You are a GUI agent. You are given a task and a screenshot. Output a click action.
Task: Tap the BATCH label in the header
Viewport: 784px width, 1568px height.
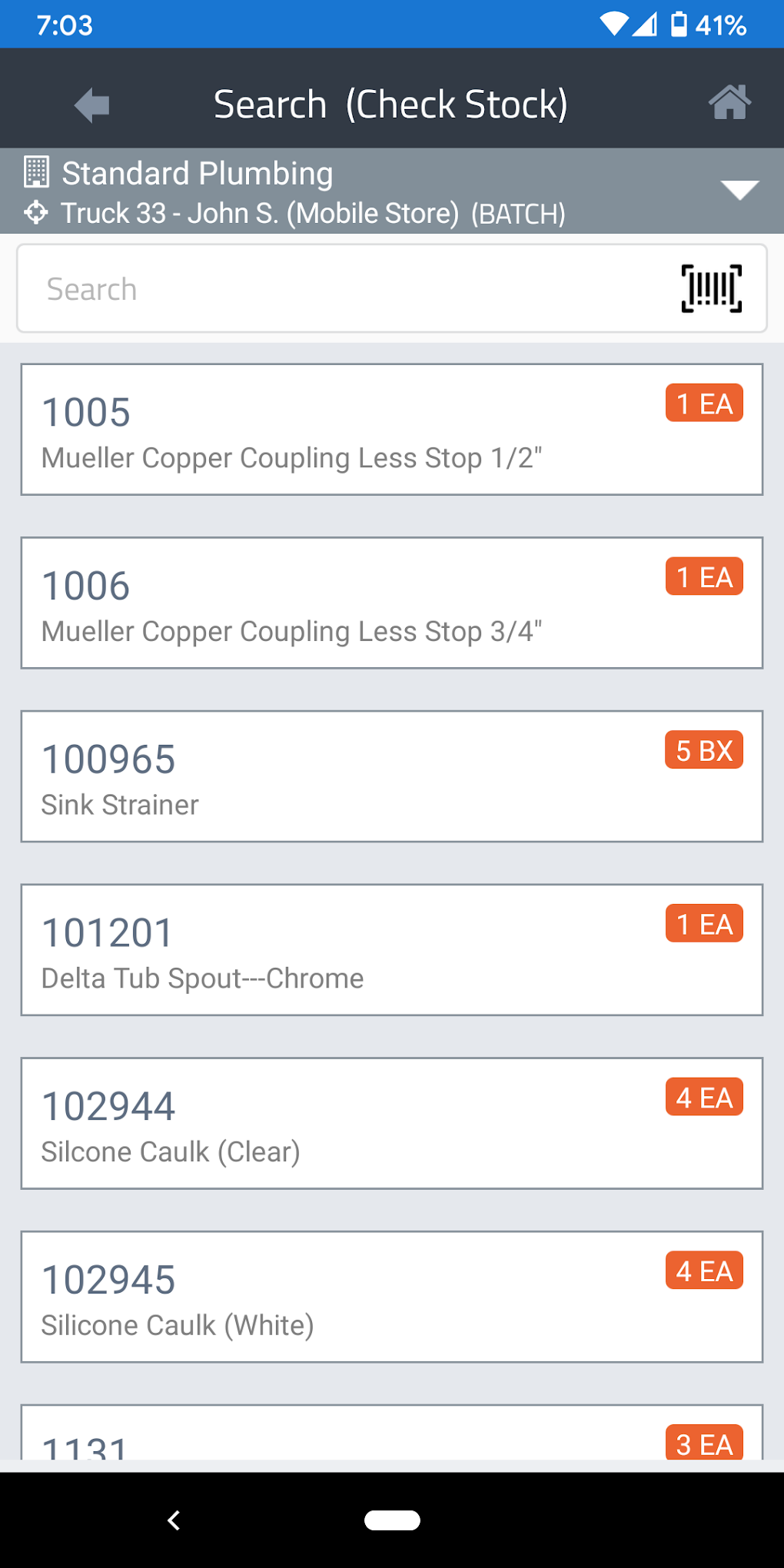tap(520, 214)
